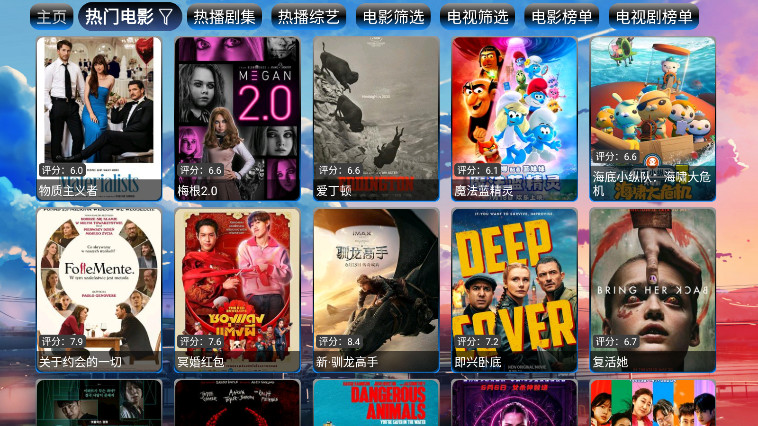
Task: Select the 爱丁顿 movie card
Action: (375, 118)
